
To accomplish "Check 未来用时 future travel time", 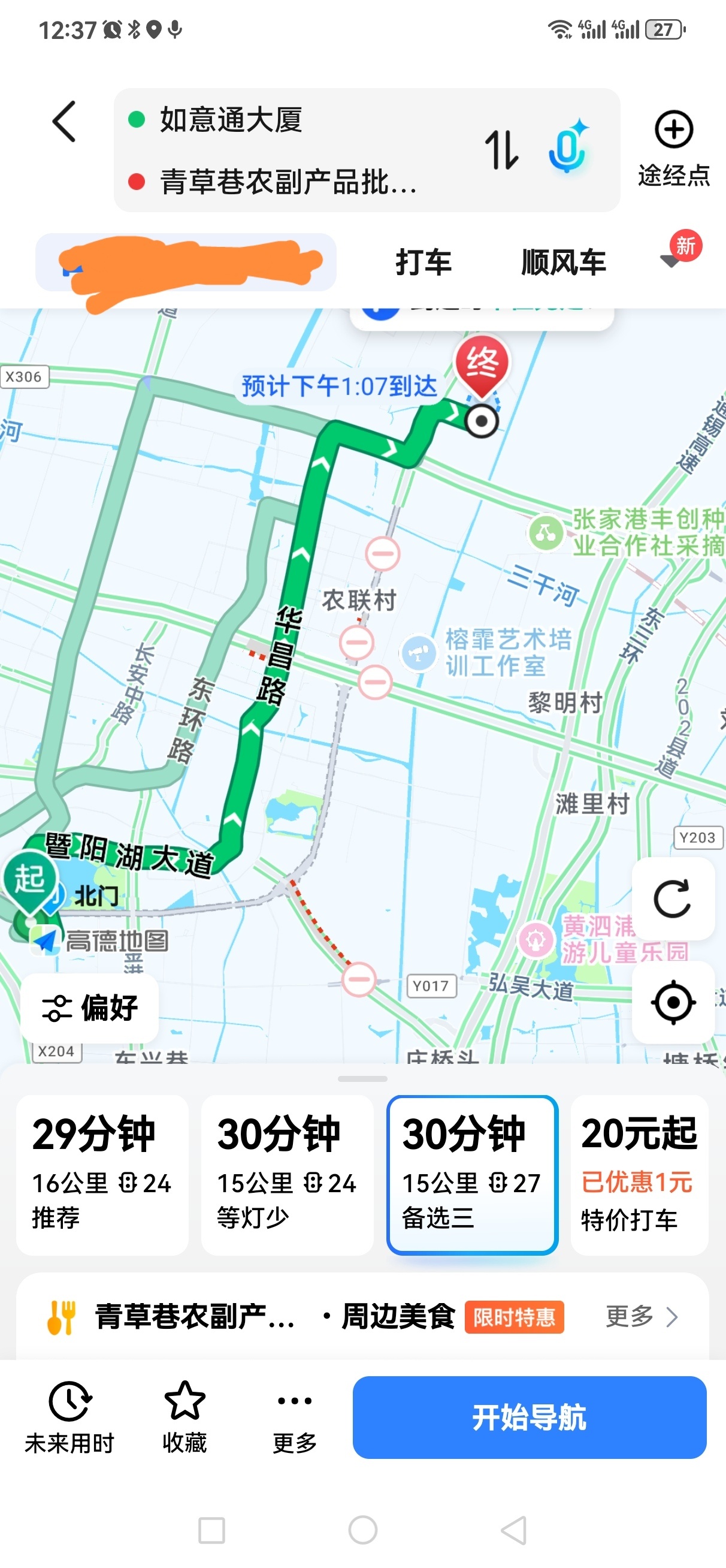I will click(x=69, y=1418).
